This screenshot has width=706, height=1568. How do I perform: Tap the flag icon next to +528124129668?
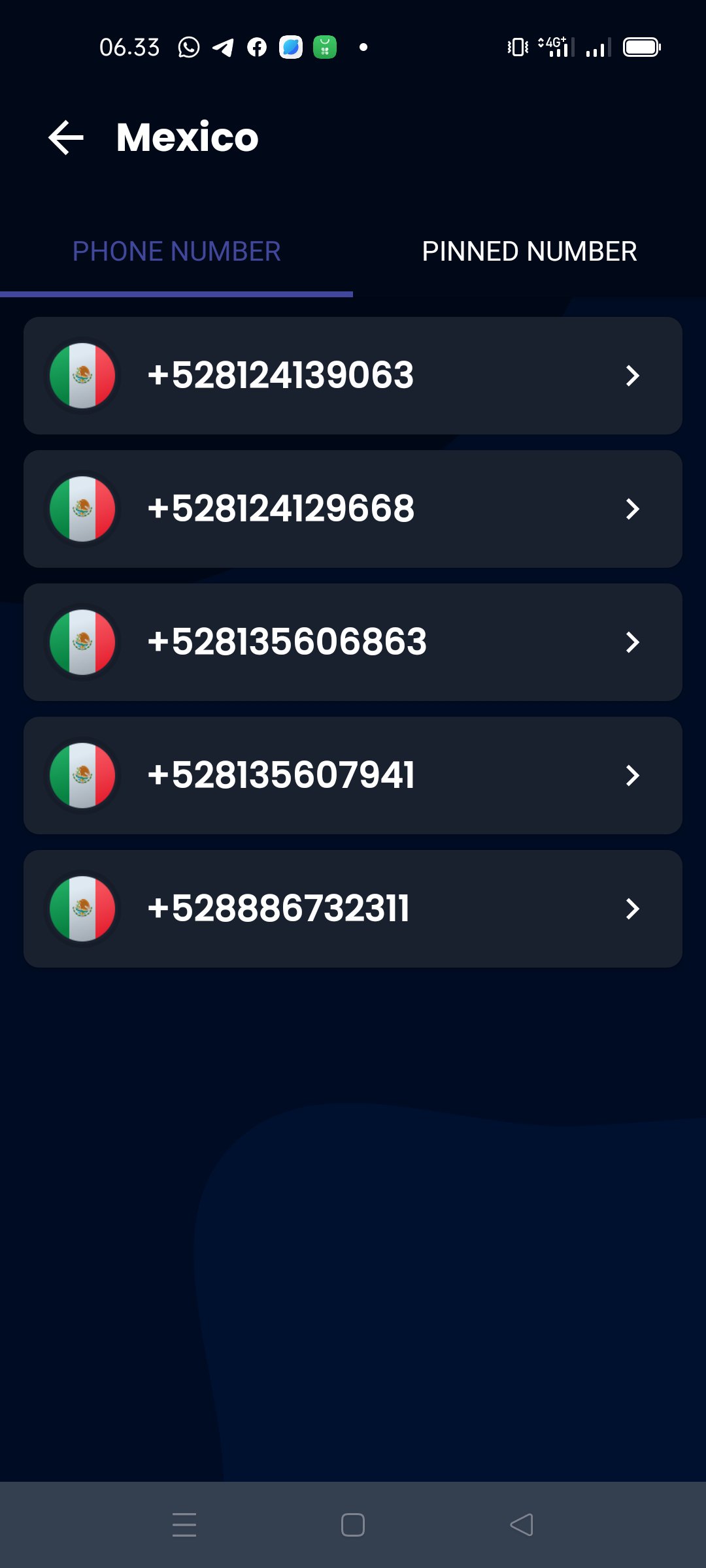click(82, 509)
